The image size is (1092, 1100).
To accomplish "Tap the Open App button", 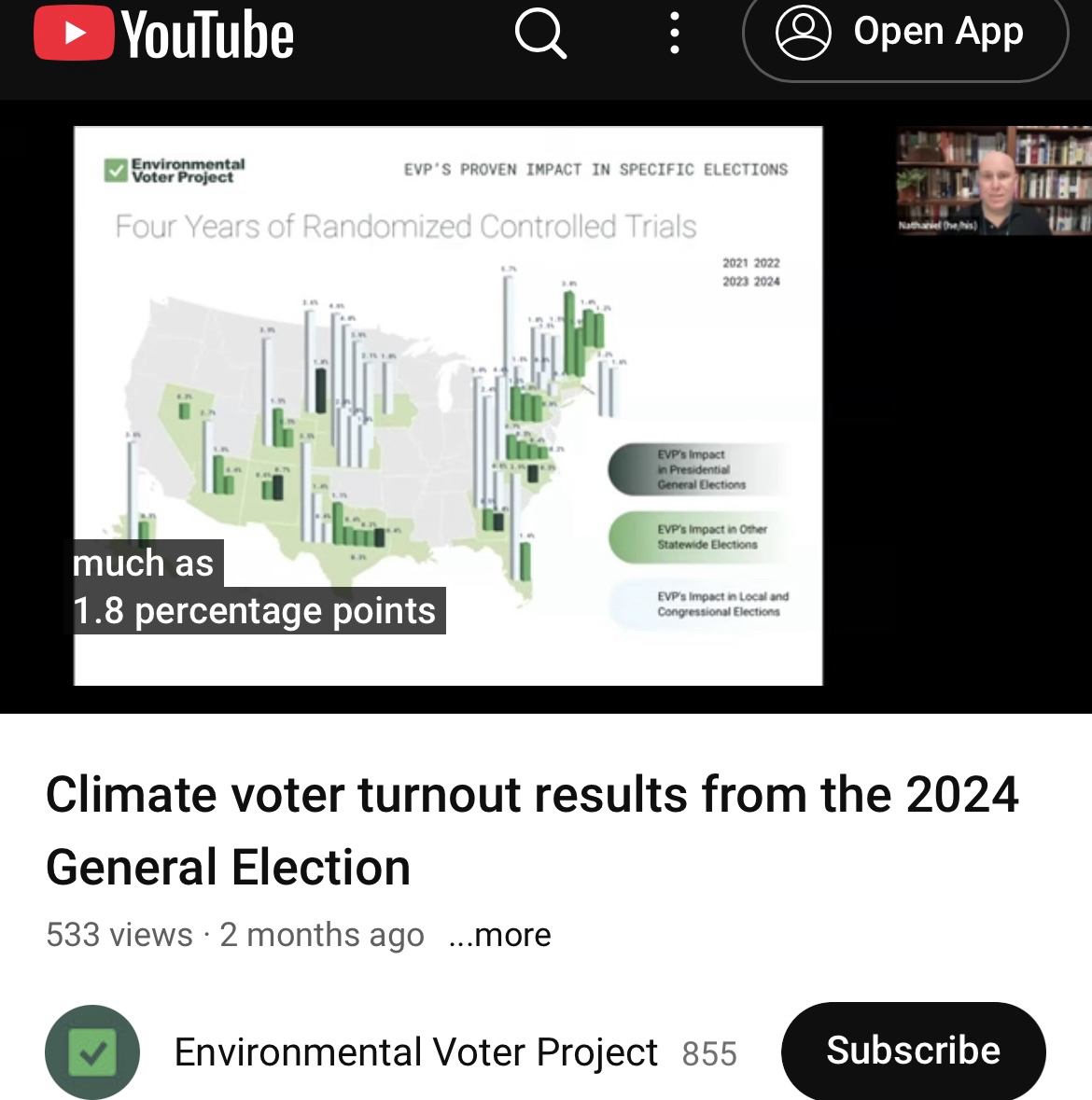I will (903, 33).
